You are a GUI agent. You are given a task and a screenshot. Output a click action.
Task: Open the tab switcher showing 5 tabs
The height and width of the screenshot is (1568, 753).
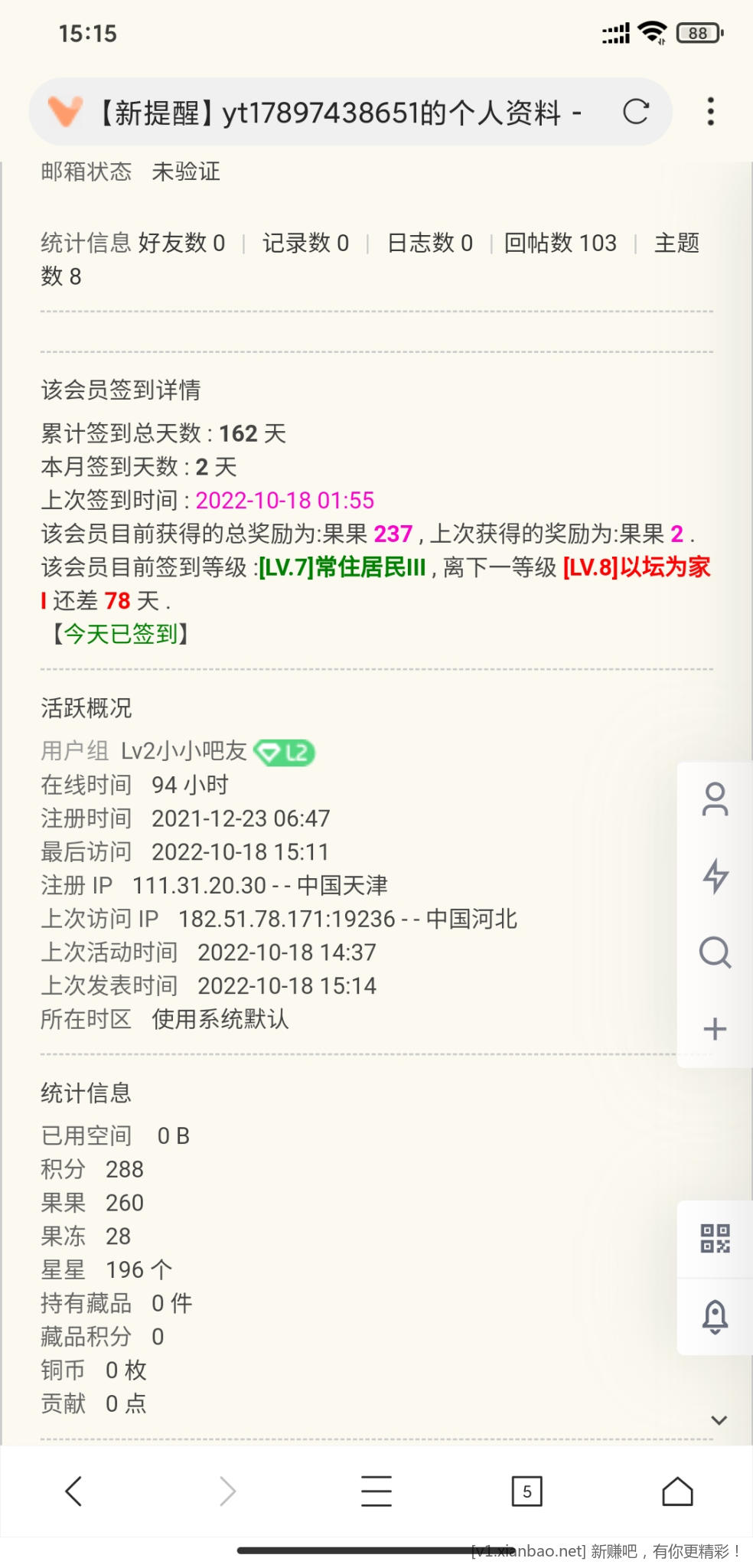pyautogui.click(x=526, y=1491)
